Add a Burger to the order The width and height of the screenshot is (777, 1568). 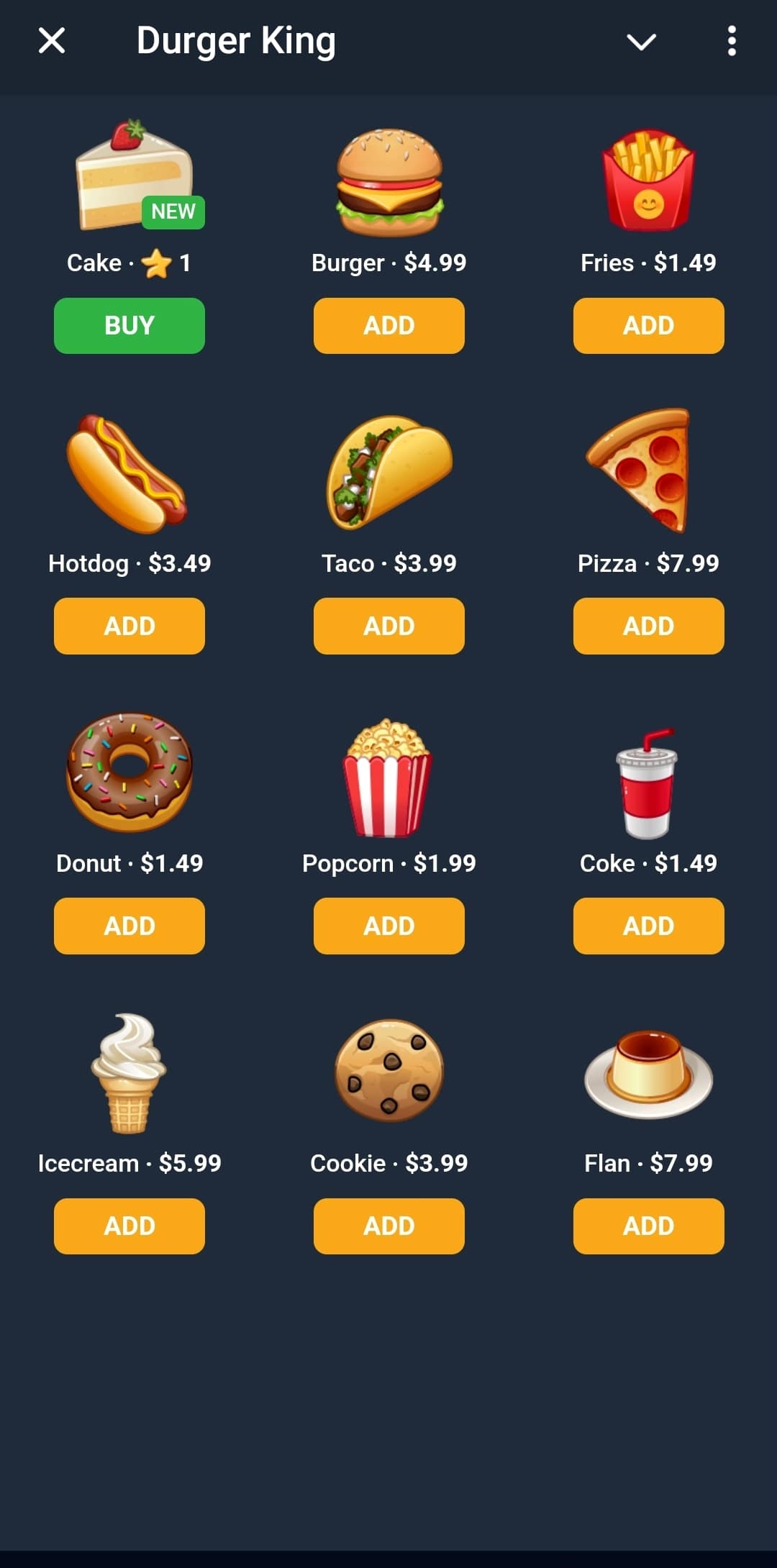[x=389, y=326]
